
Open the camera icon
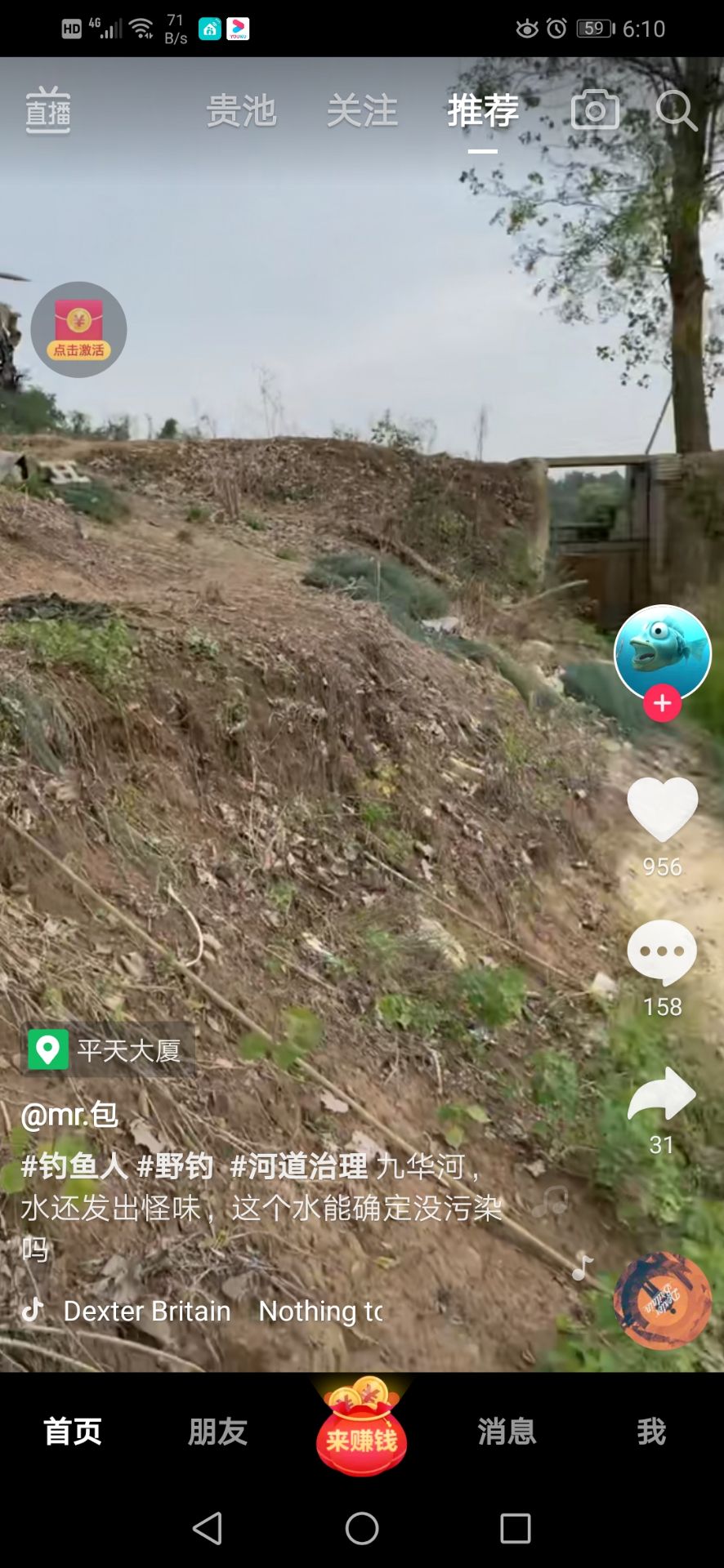click(595, 110)
